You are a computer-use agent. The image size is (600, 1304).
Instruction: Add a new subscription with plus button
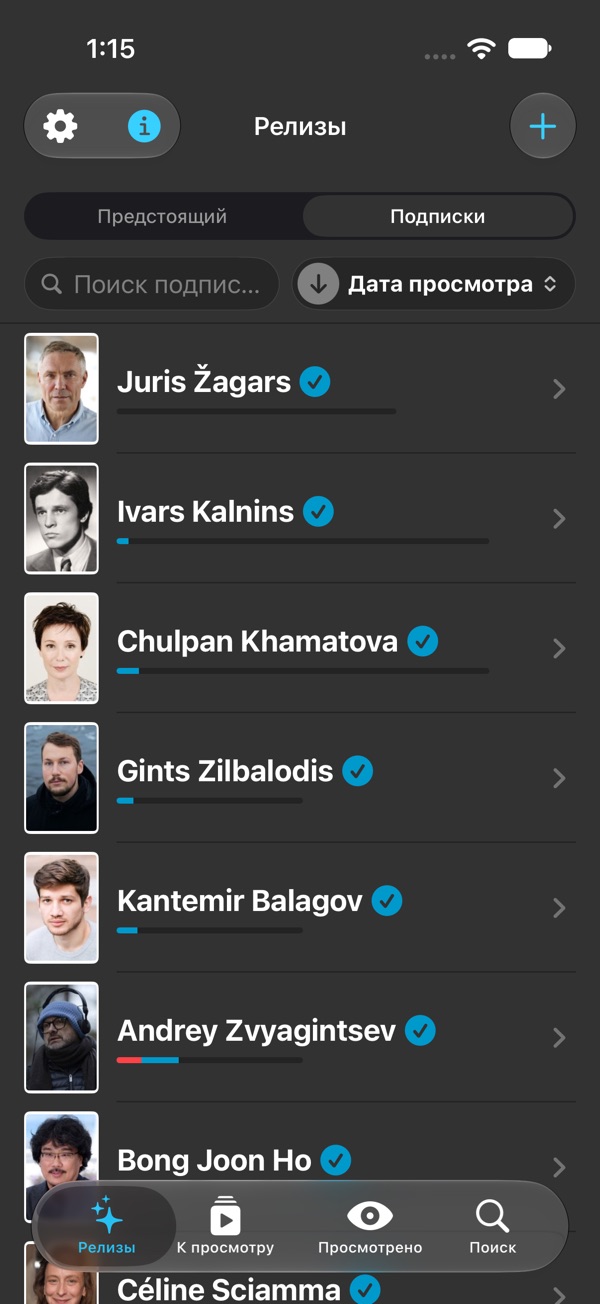tap(543, 127)
